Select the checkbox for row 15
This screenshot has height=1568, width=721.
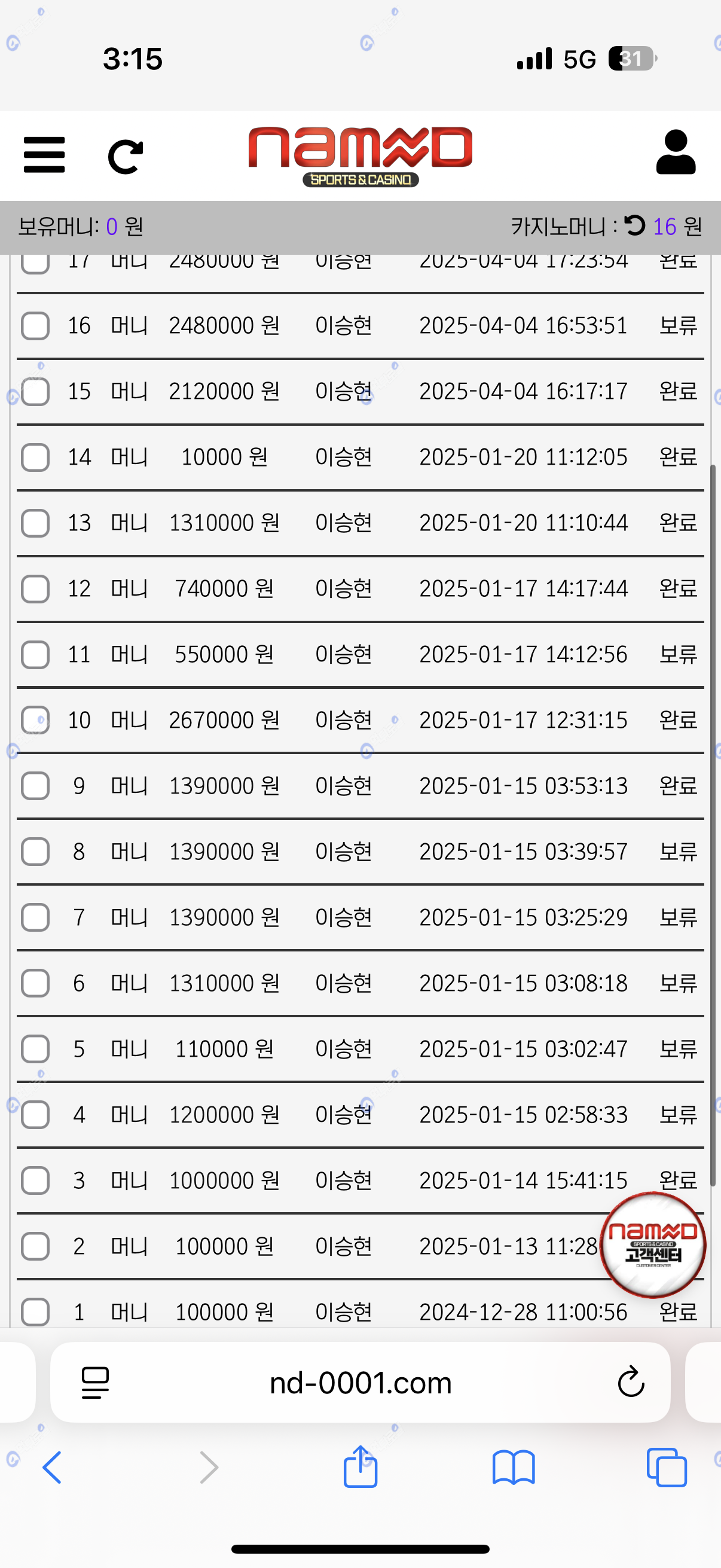tap(35, 391)
